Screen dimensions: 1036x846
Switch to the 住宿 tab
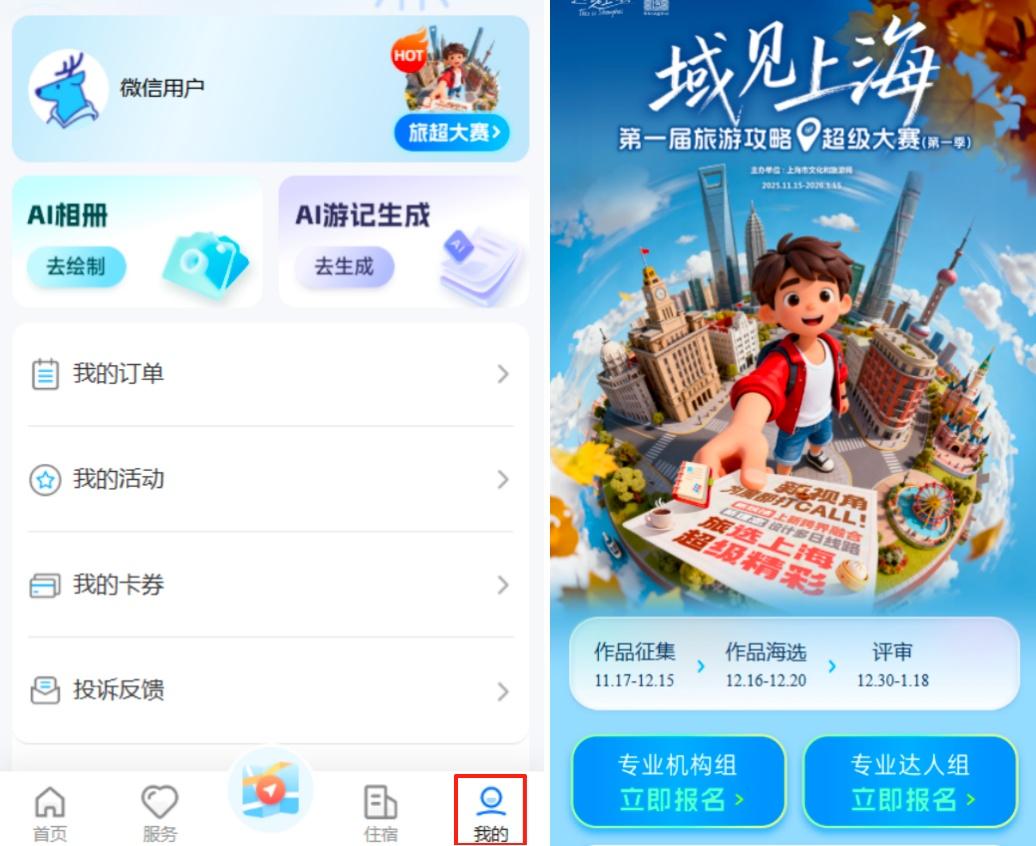pos(380,813)
